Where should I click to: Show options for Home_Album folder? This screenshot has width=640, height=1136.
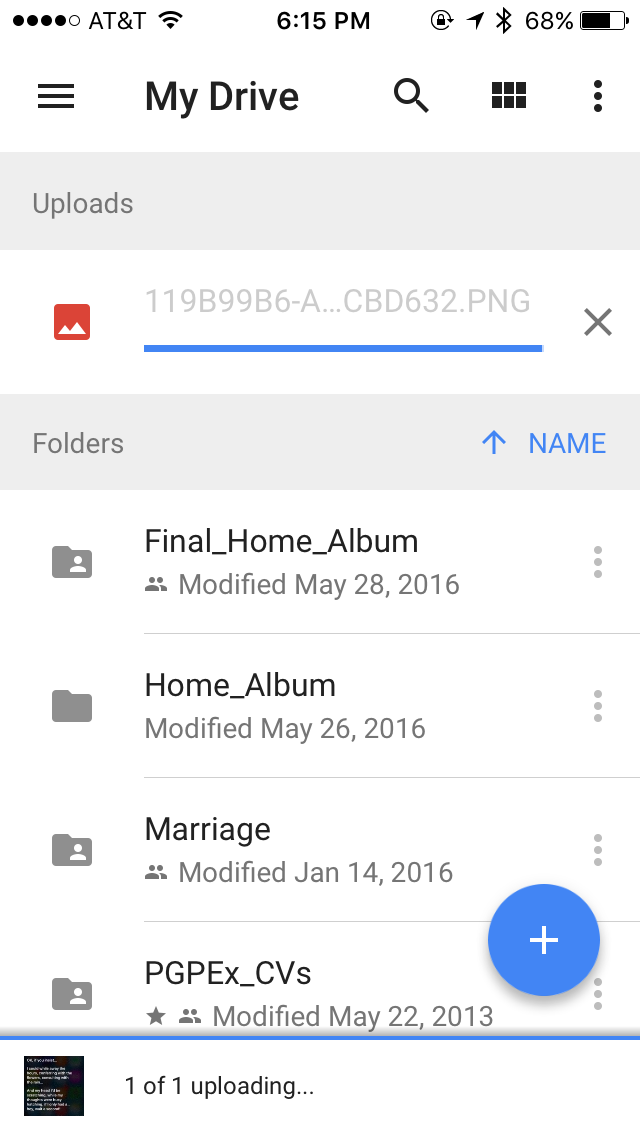pos(597,705)
